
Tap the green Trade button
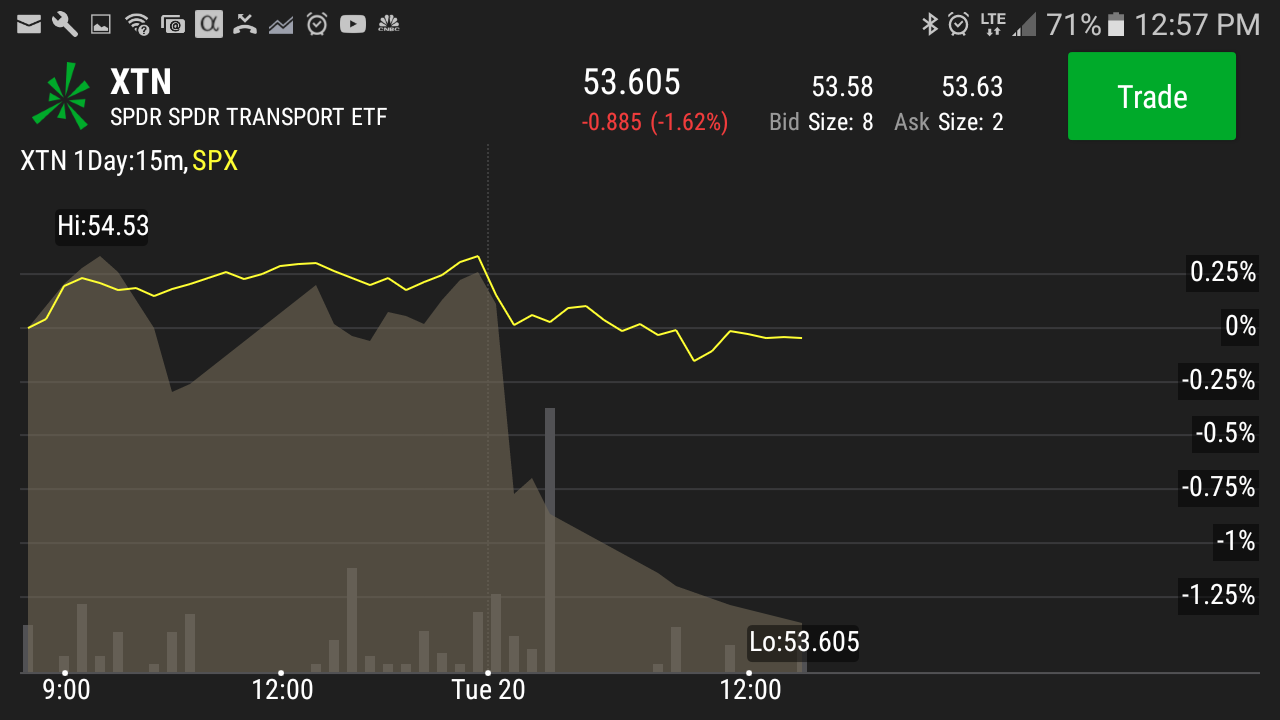tap(1151, 97)
